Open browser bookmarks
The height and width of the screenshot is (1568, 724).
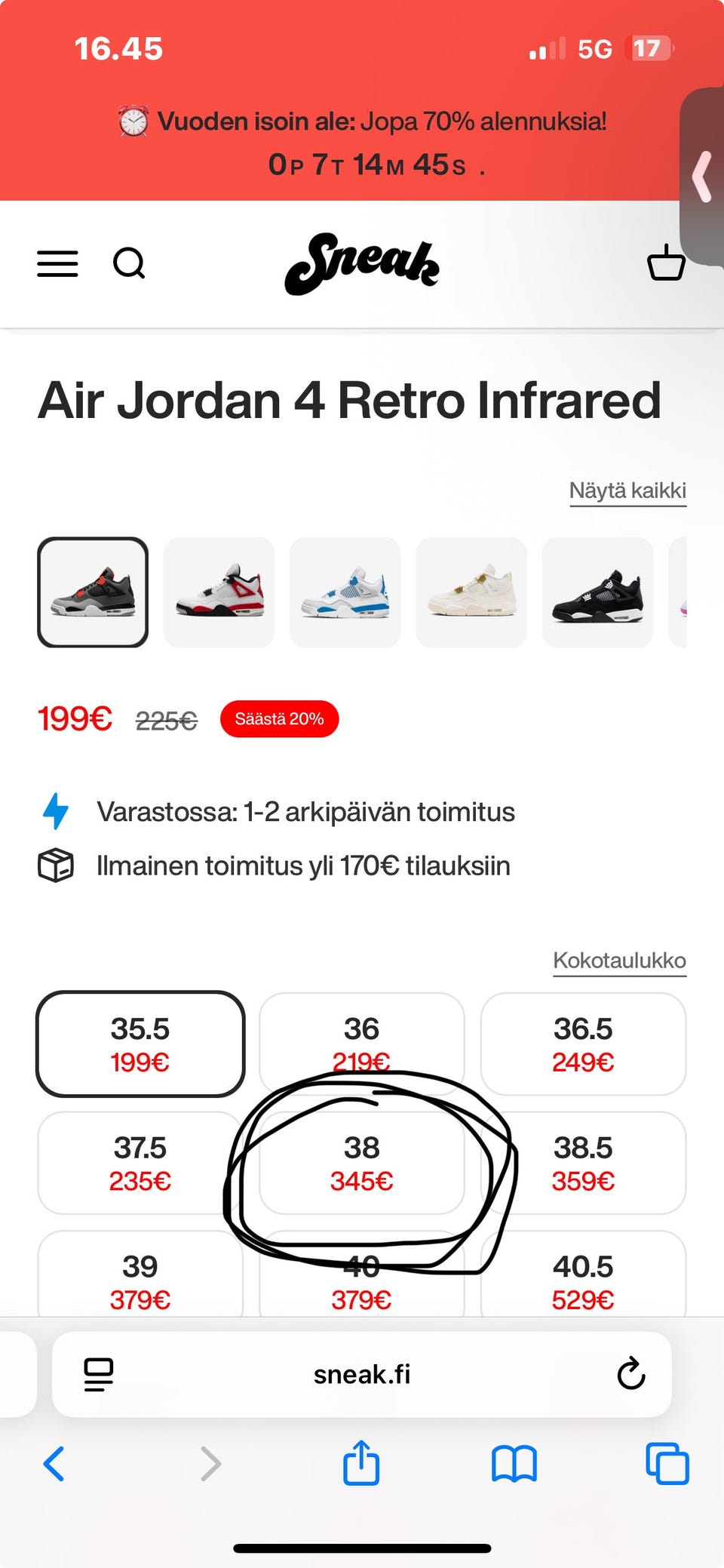514,1464
